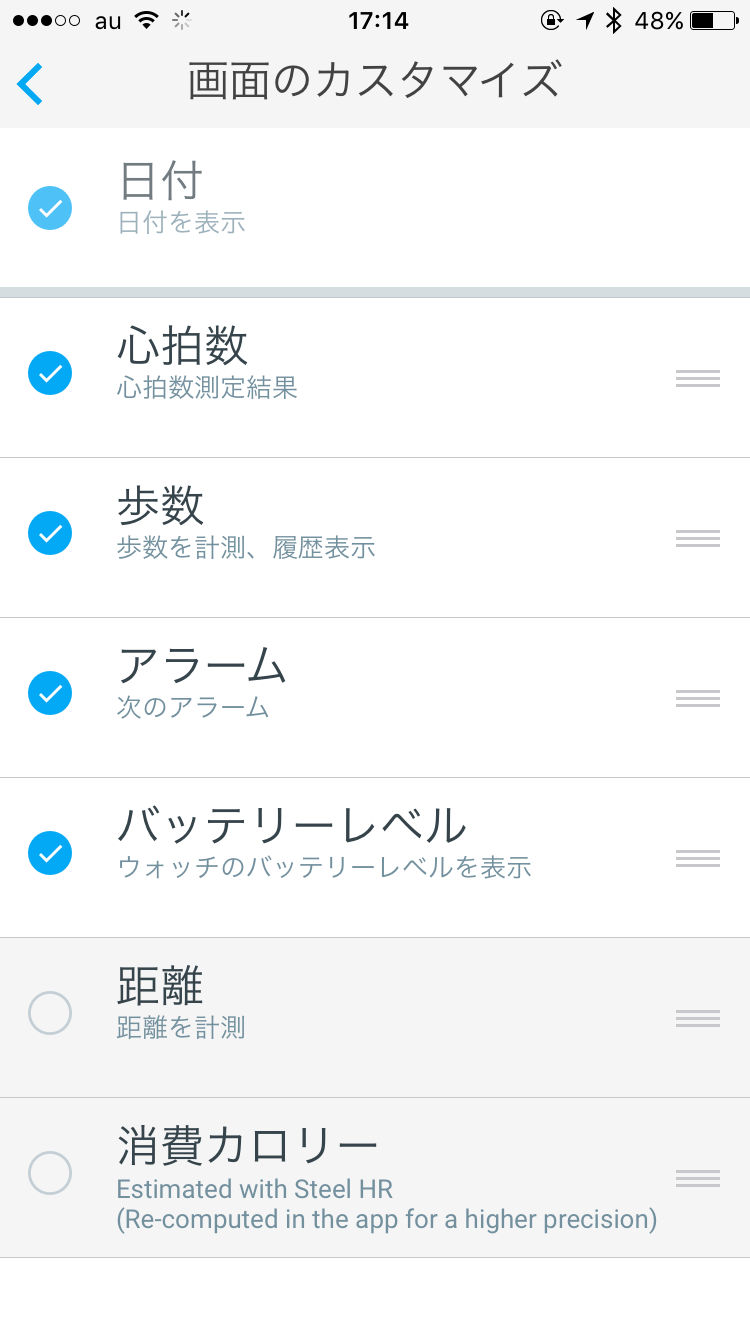The width and height of the screenshot is (750, 1334).
Task: Touch the reorder handle for 消費カロリー
Action: coord(697,1178)
